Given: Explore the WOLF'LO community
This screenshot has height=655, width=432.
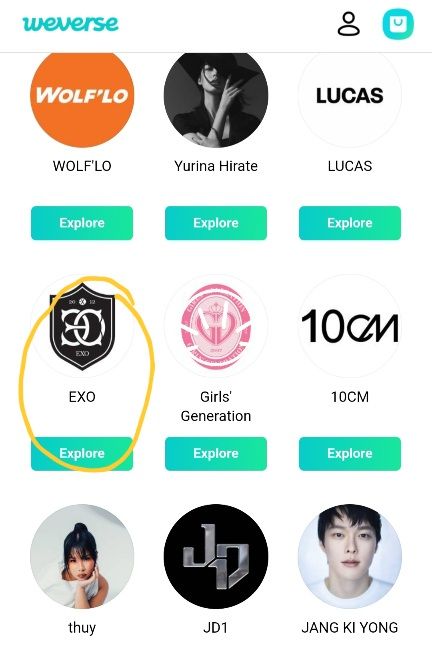Looking at the screenshot, I should tap(82, 223).
